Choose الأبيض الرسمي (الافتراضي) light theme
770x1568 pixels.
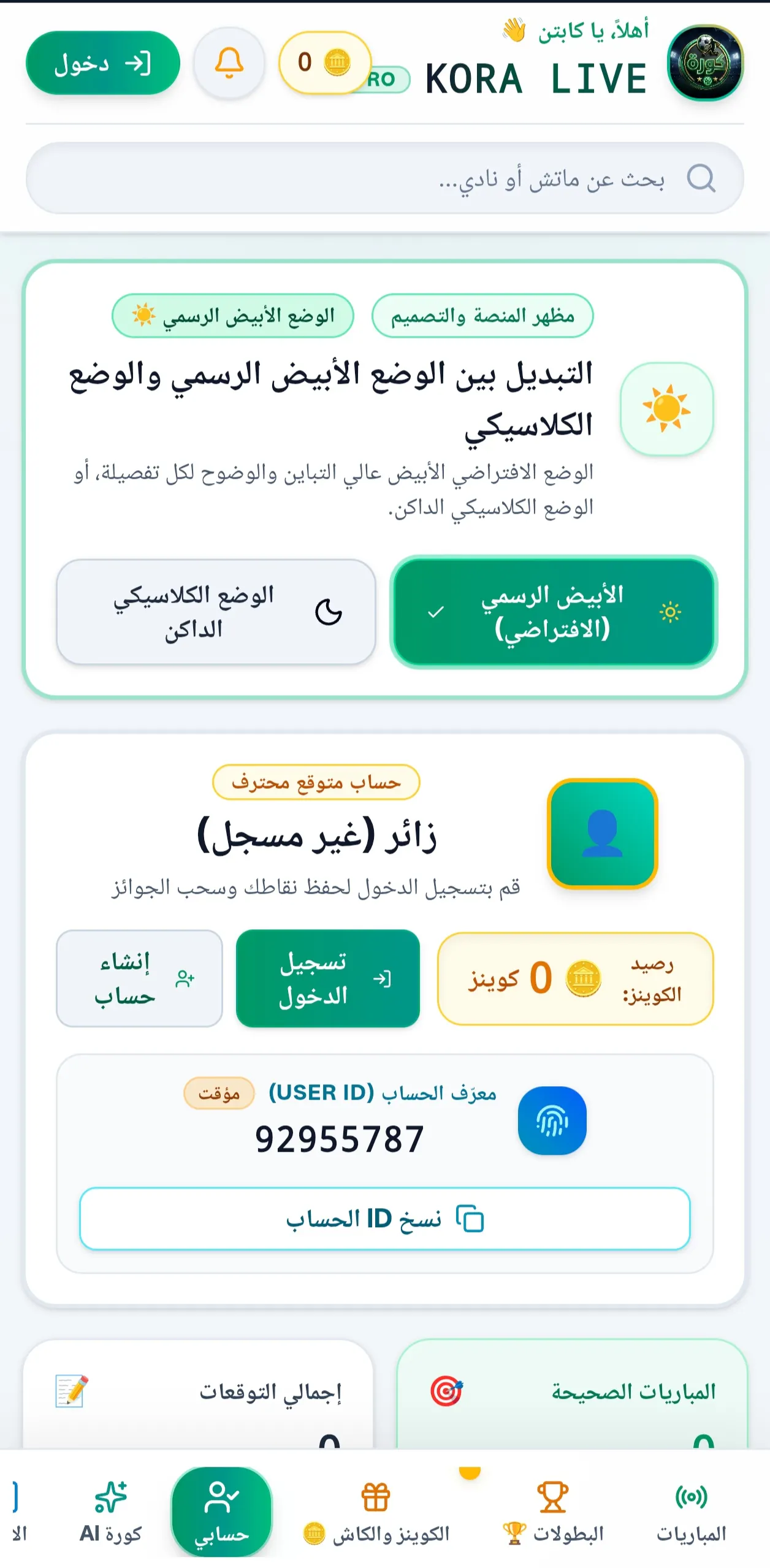(554, 612)
